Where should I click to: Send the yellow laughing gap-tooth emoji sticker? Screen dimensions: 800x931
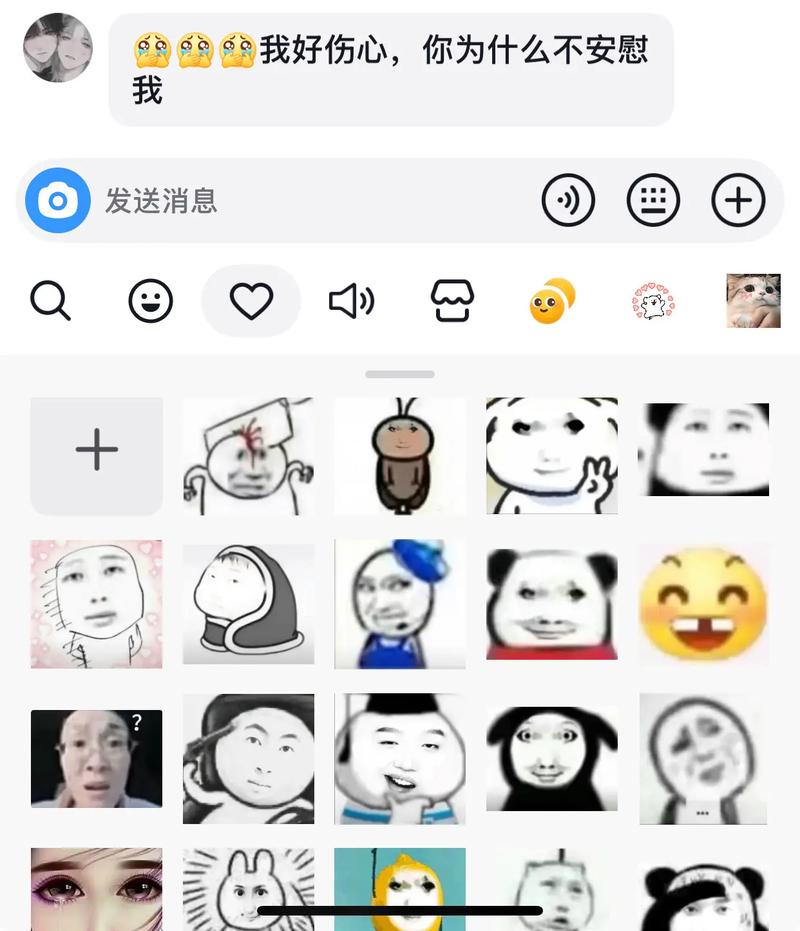point(703,606)
